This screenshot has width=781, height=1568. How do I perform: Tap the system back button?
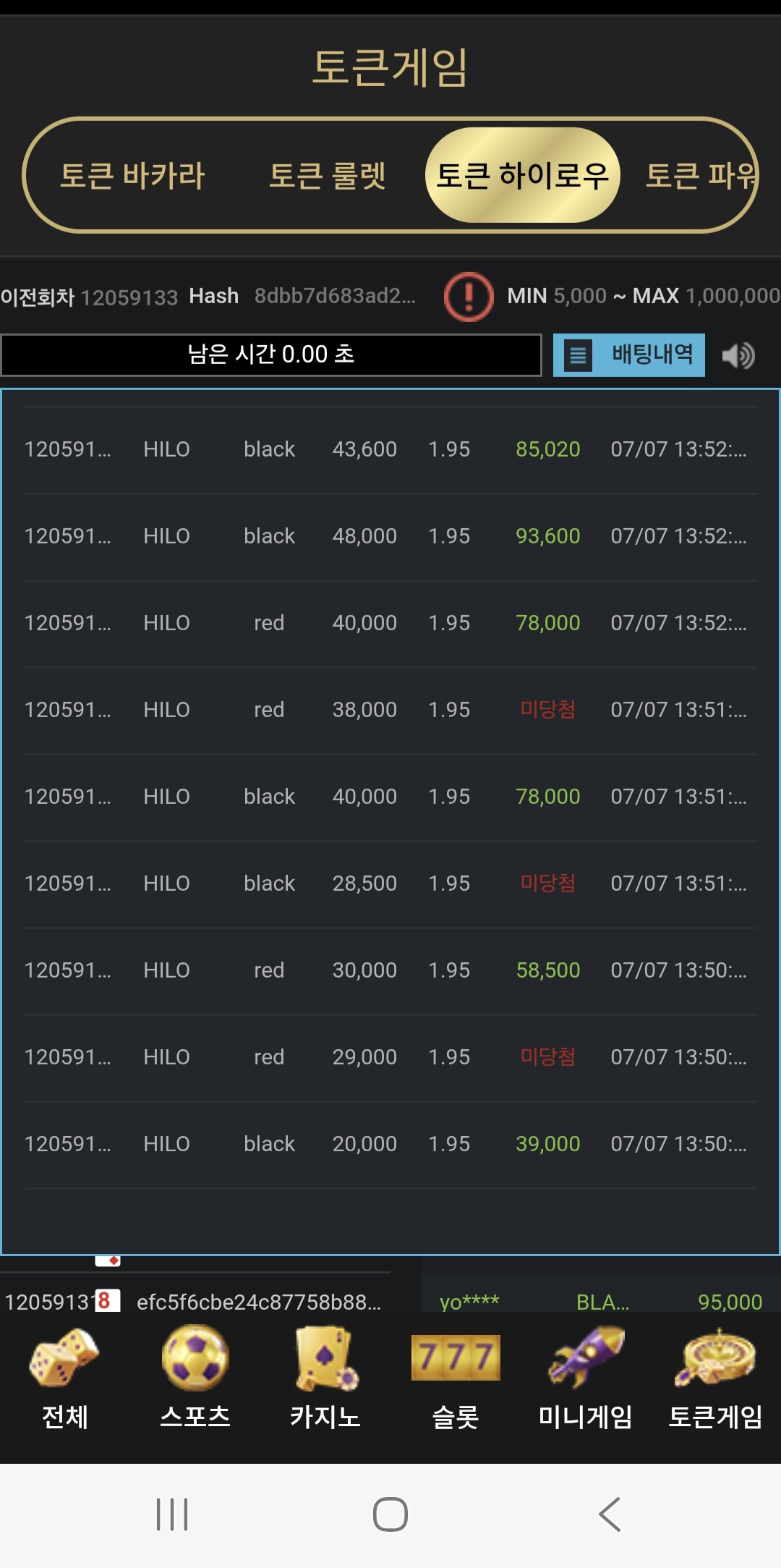pos(610,1514)
